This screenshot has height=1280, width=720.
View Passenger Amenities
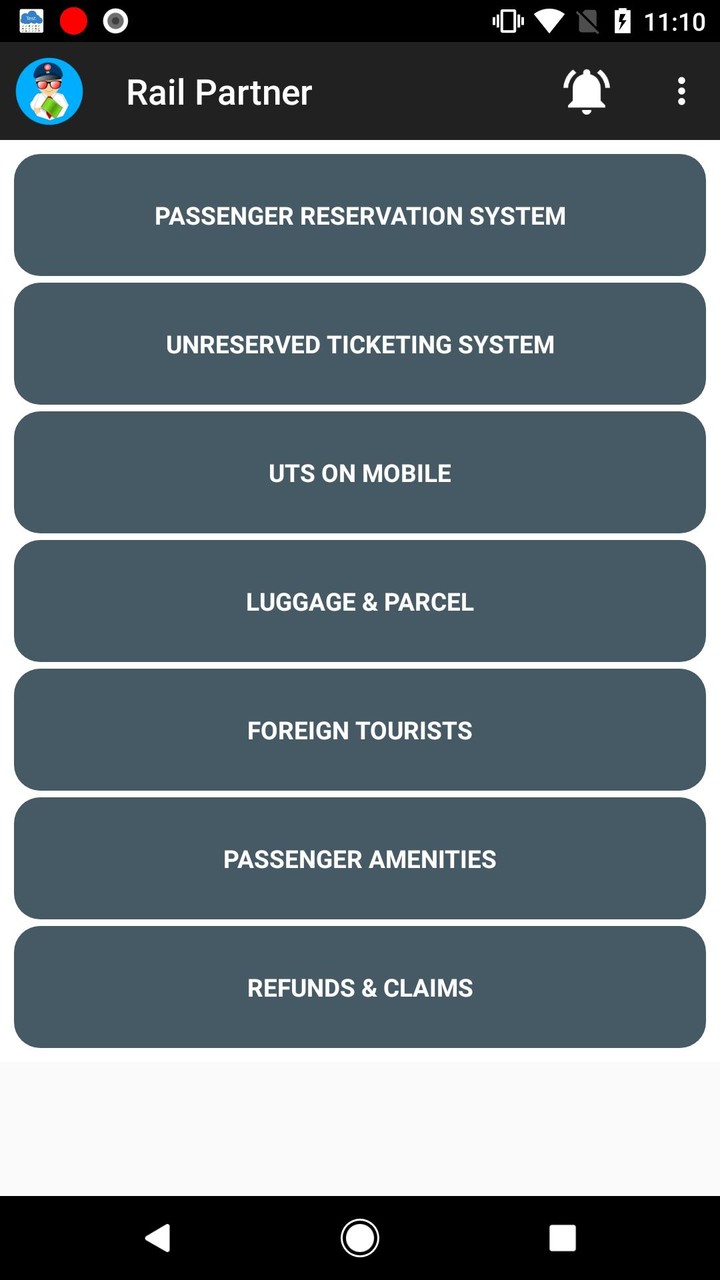point(360,858)
